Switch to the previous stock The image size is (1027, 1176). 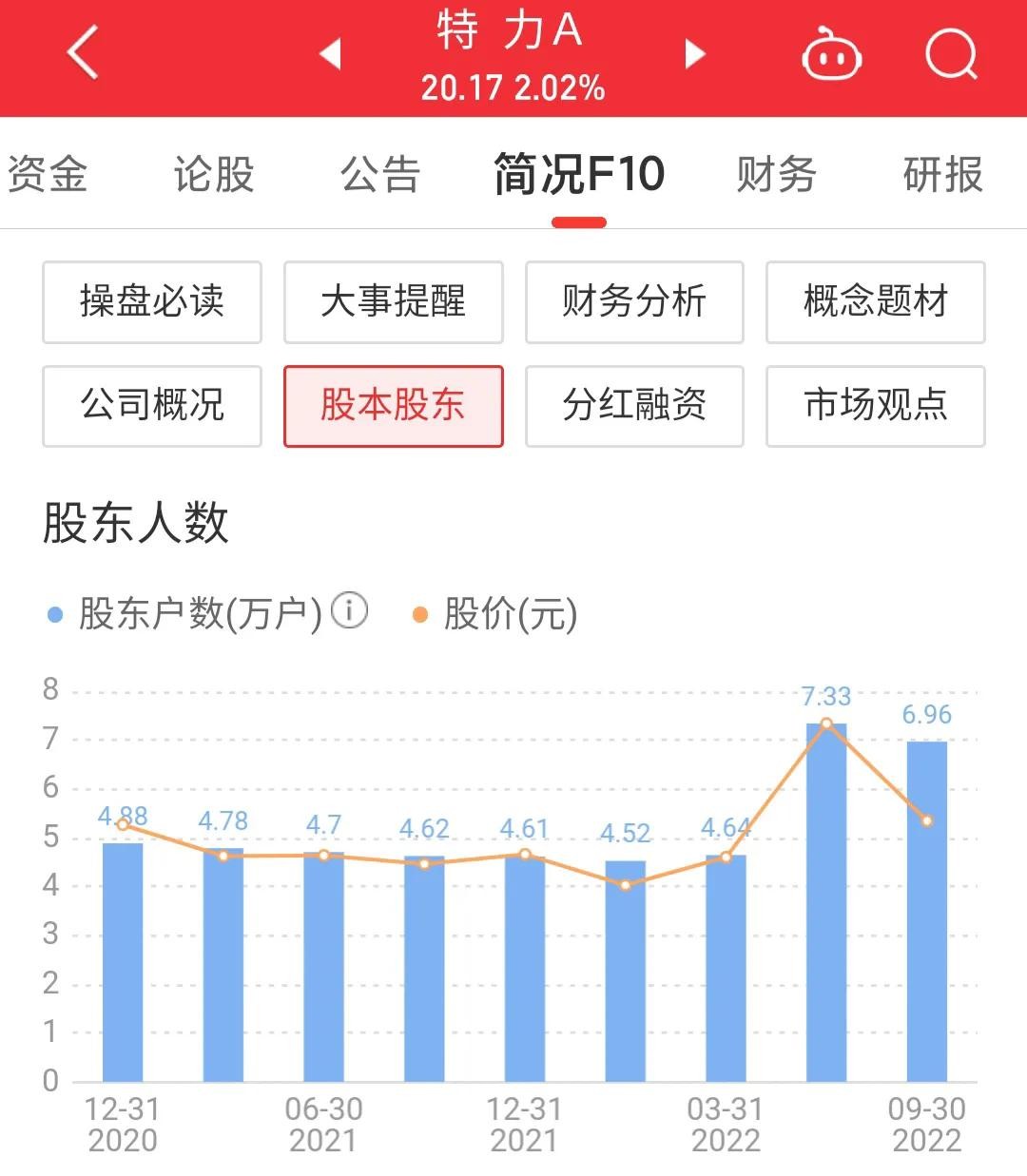330,54
